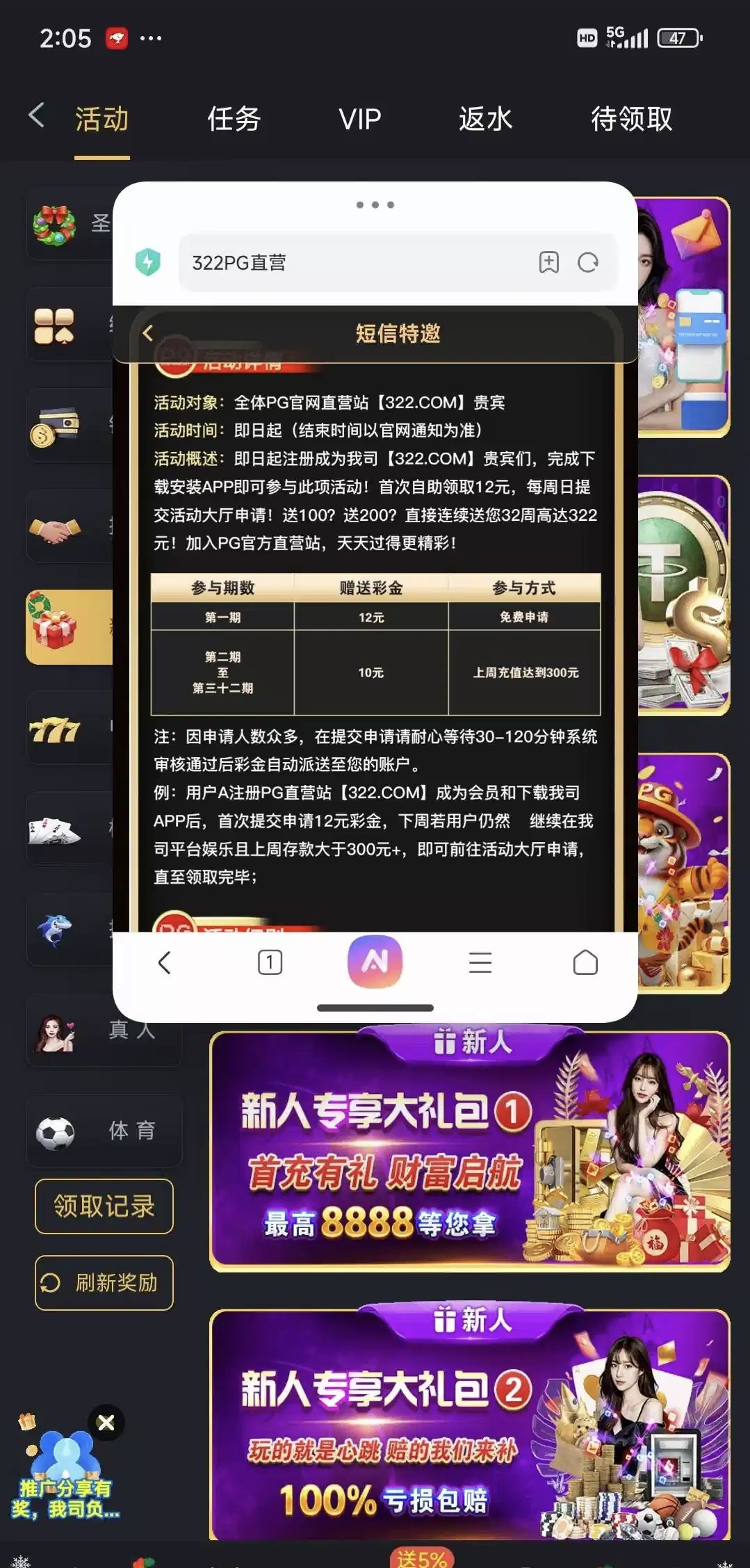
Task: Go back from the 短信特邀 page
Action: click(x=148, y=333)
